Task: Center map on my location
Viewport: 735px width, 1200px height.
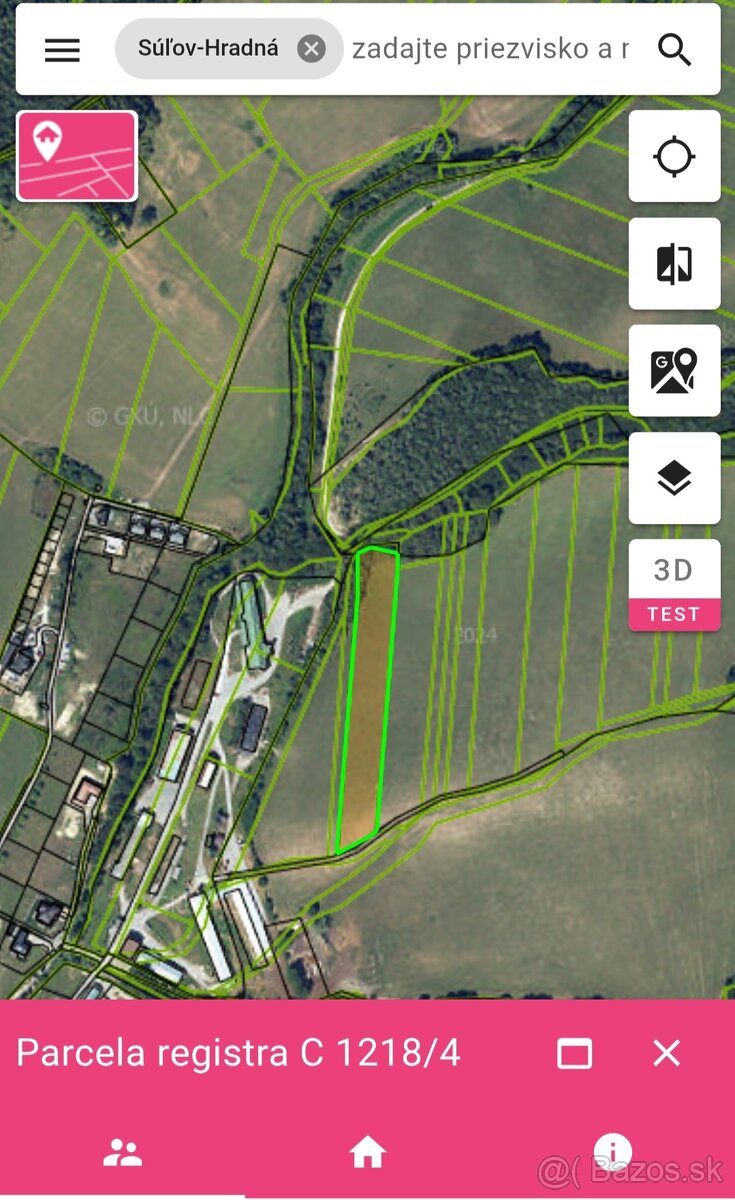Action: pos(674,157)
